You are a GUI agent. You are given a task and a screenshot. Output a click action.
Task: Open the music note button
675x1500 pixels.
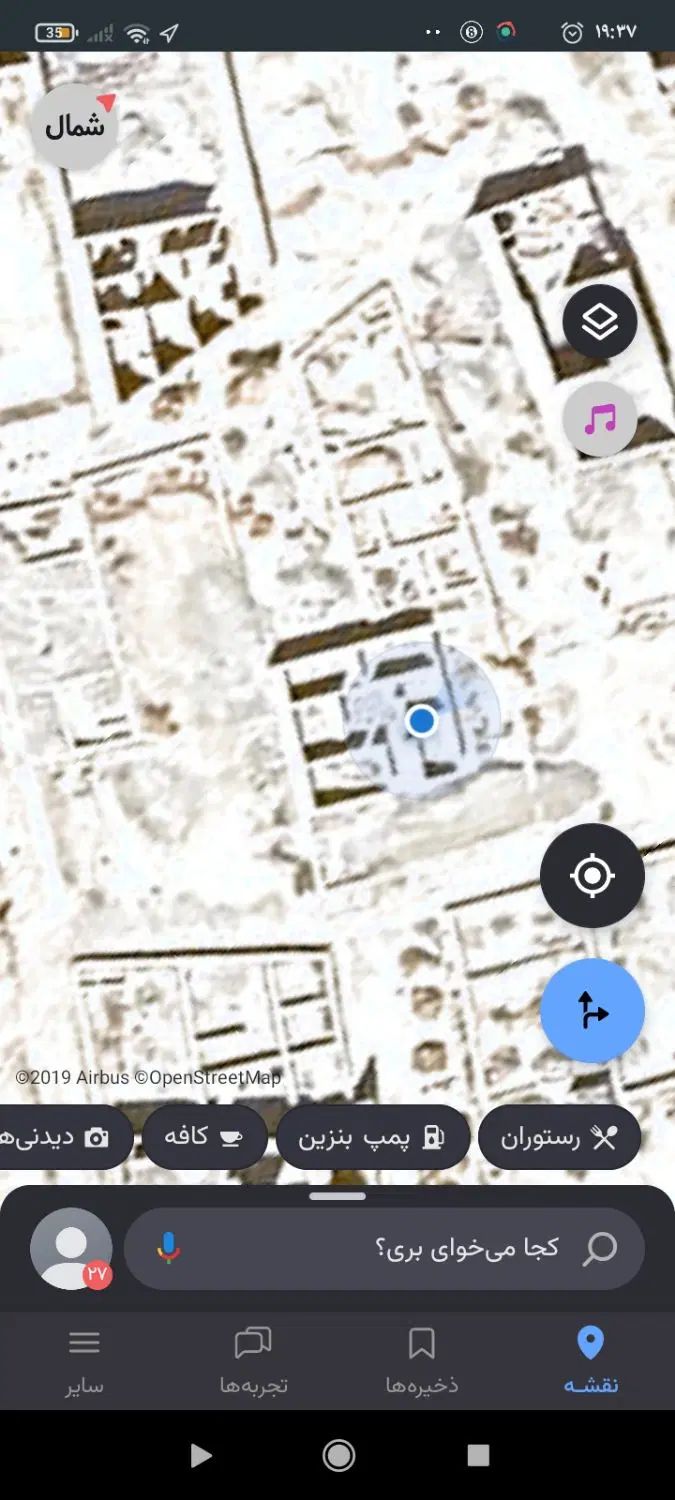[x=599, y=419]
